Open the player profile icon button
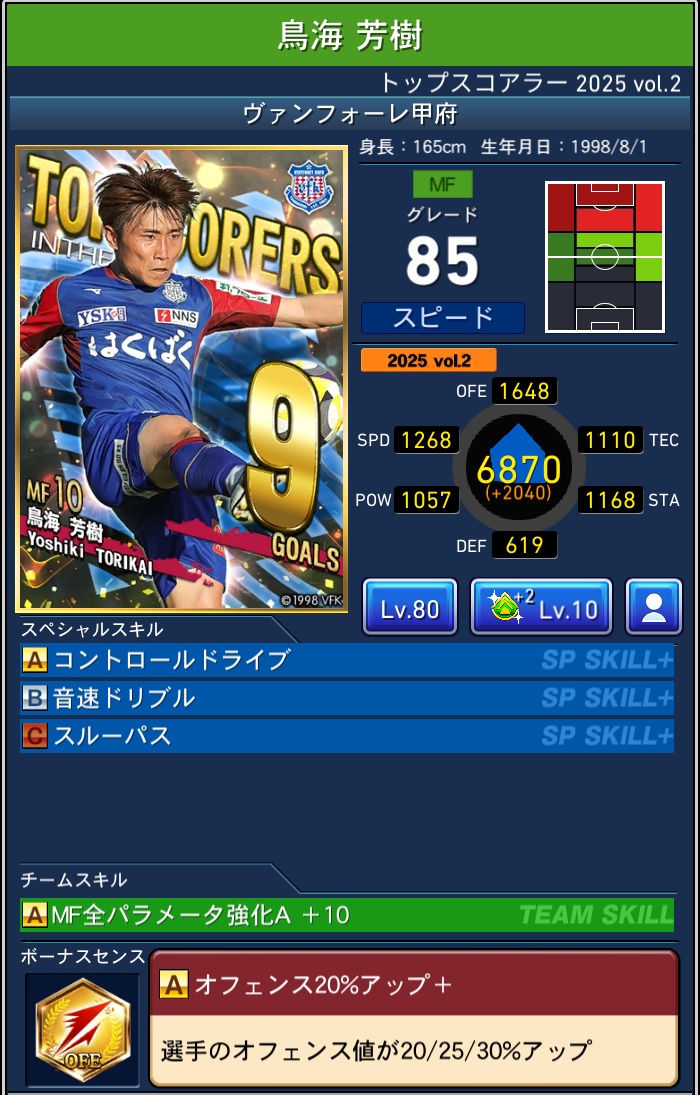This screenshot has width=700, height=1095. coord(654,607)
